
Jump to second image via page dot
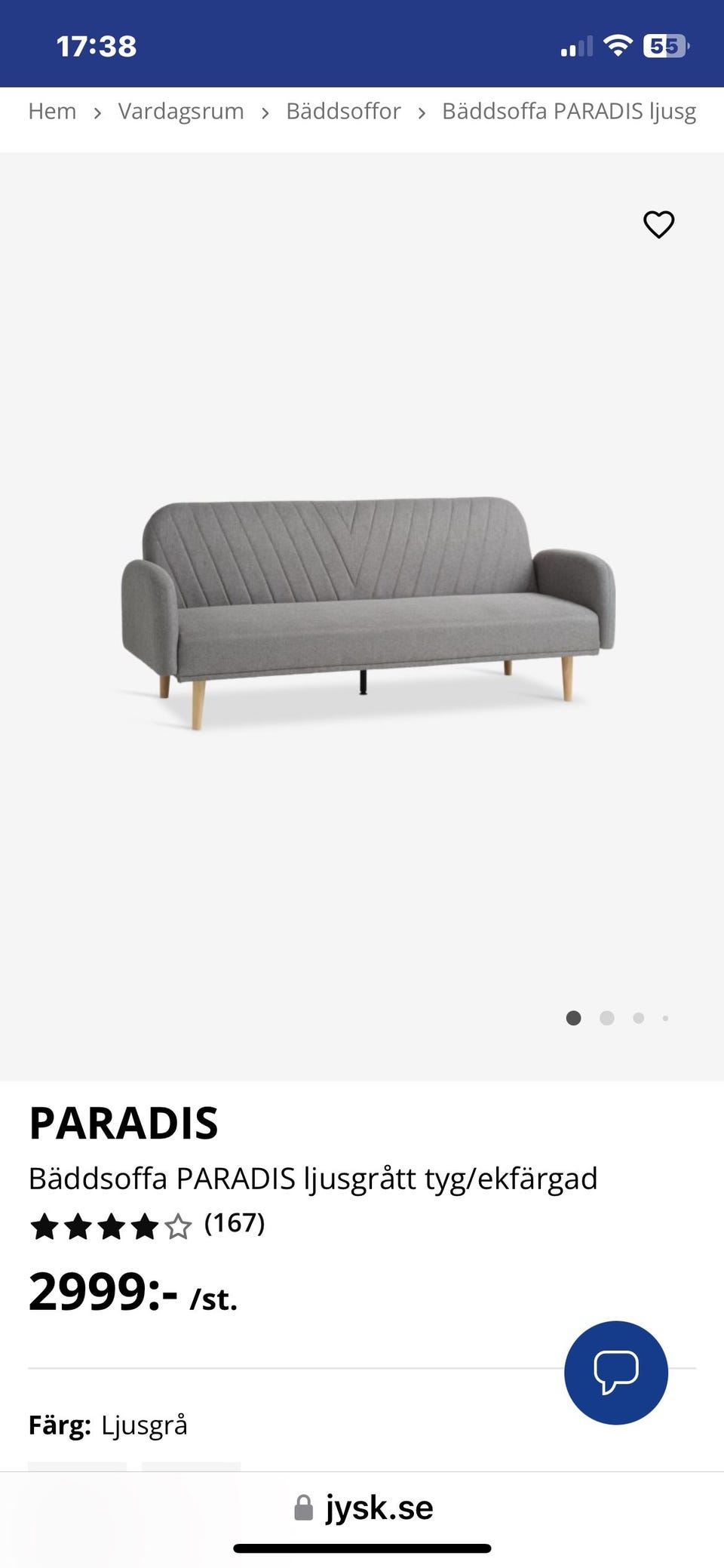coord(607,1018)
